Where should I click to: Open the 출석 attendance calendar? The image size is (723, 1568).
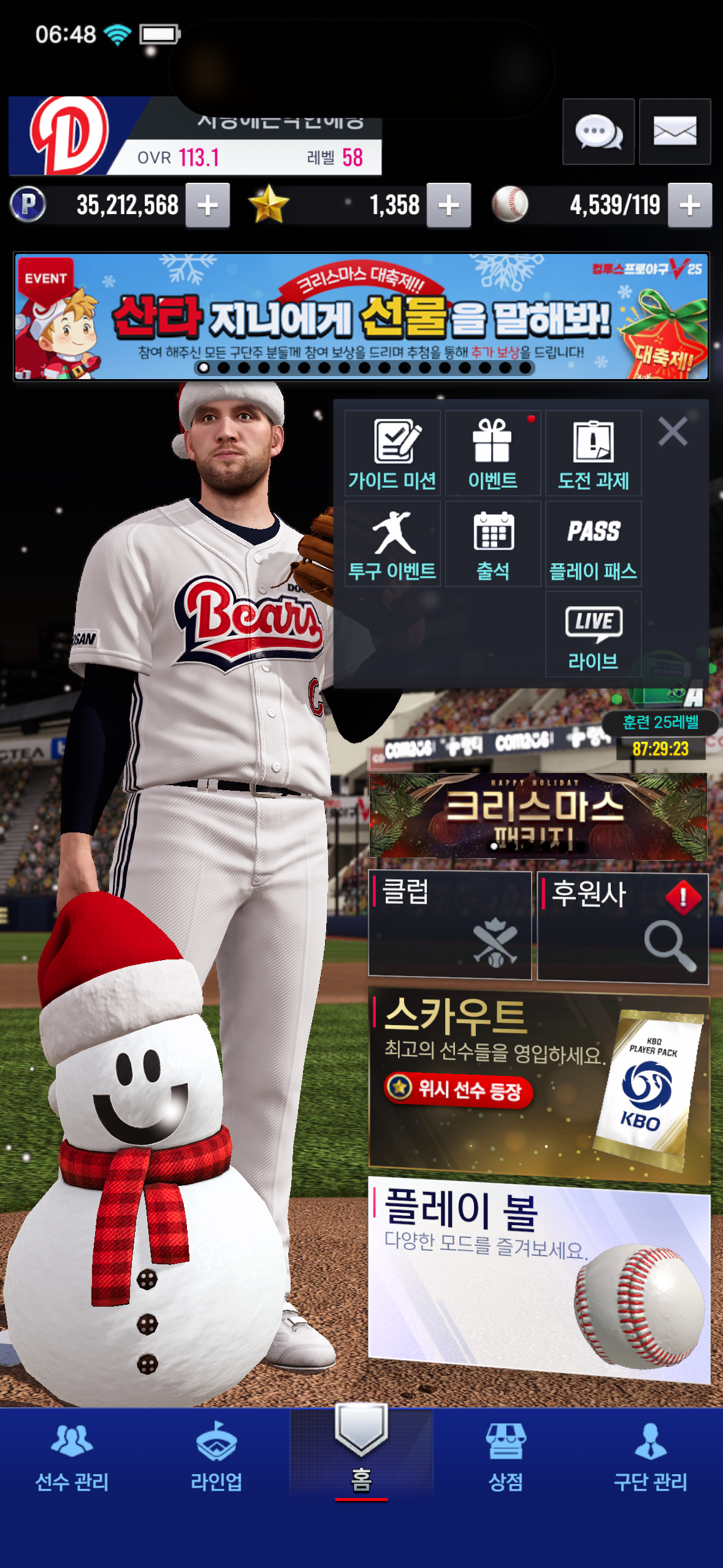[x=492, y=545]
